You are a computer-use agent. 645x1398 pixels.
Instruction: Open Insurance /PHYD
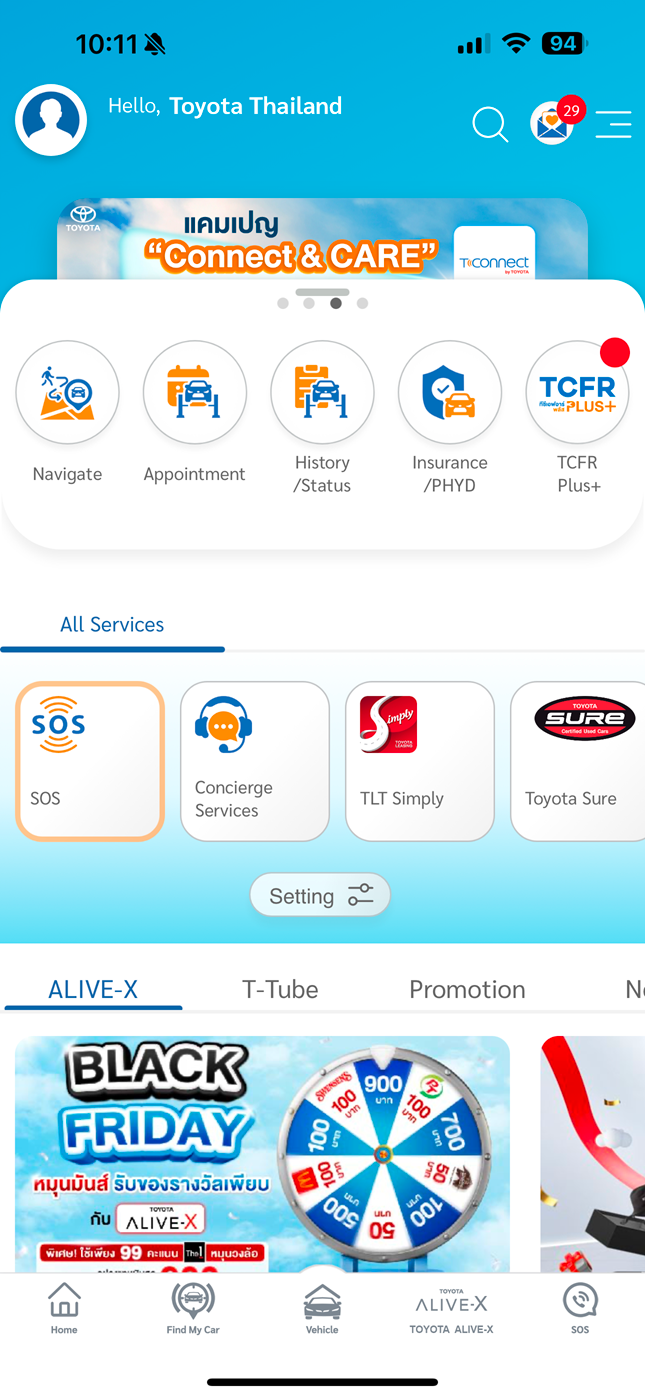[x=450, y=417]
